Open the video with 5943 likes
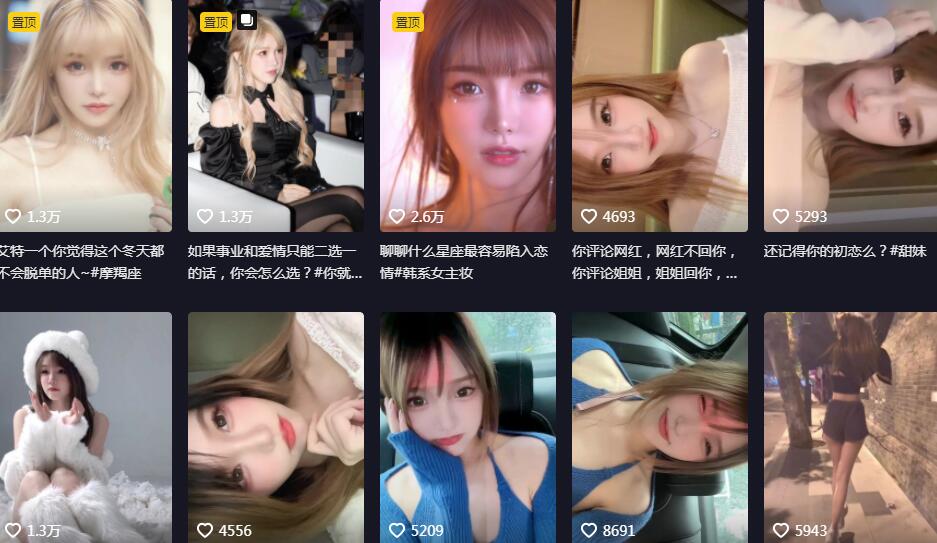The width and height of the screenshot is (937, 543). (x=850, y=425)
